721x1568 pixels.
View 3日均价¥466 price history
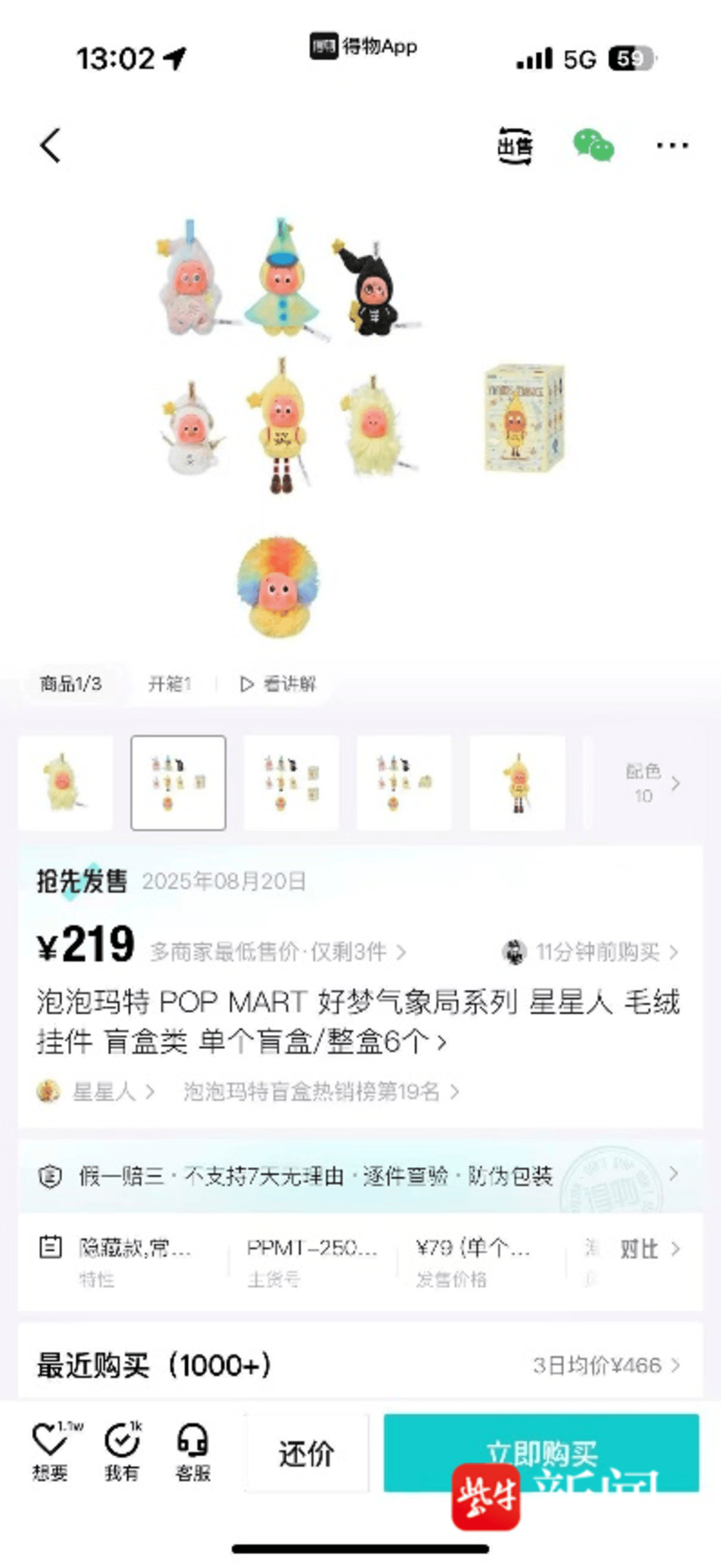(604, 1365)
